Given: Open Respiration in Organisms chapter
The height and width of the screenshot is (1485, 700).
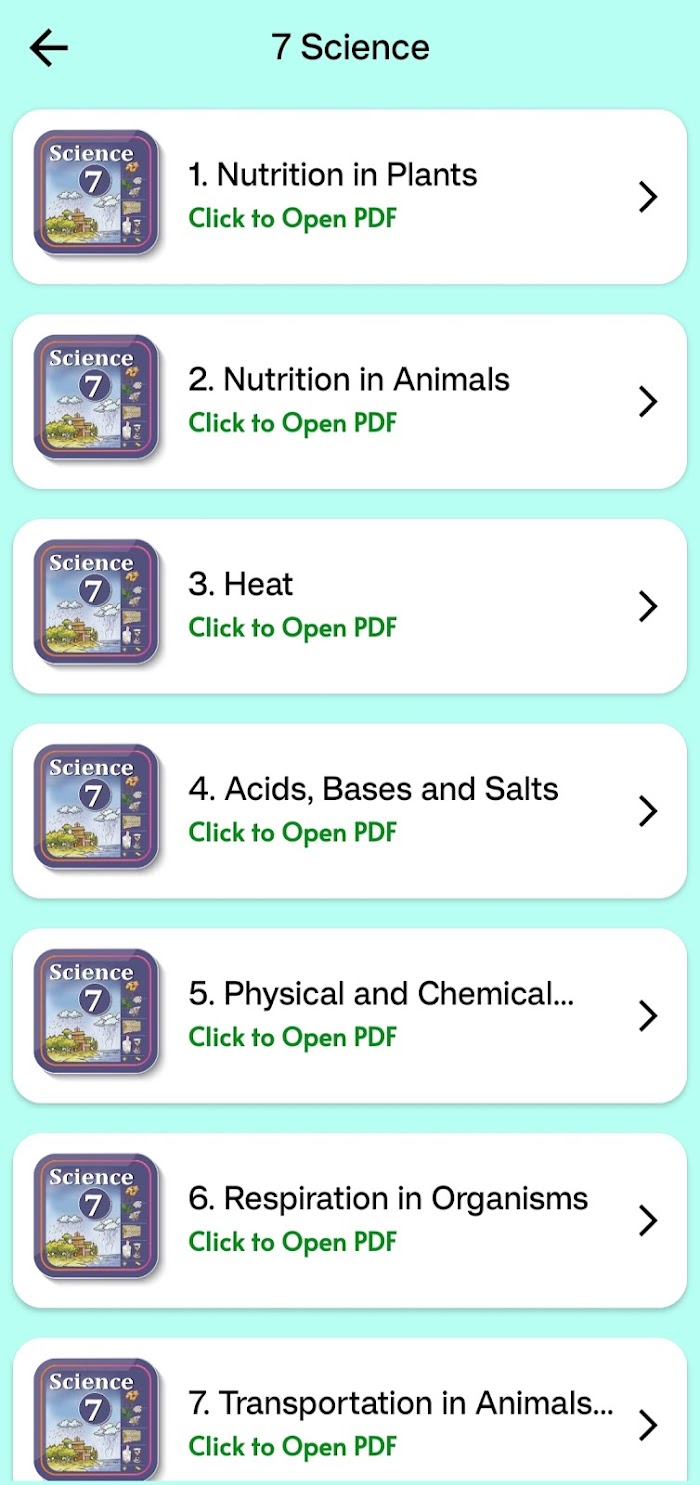Looking at the screenshot, I should click(350, 1220).
